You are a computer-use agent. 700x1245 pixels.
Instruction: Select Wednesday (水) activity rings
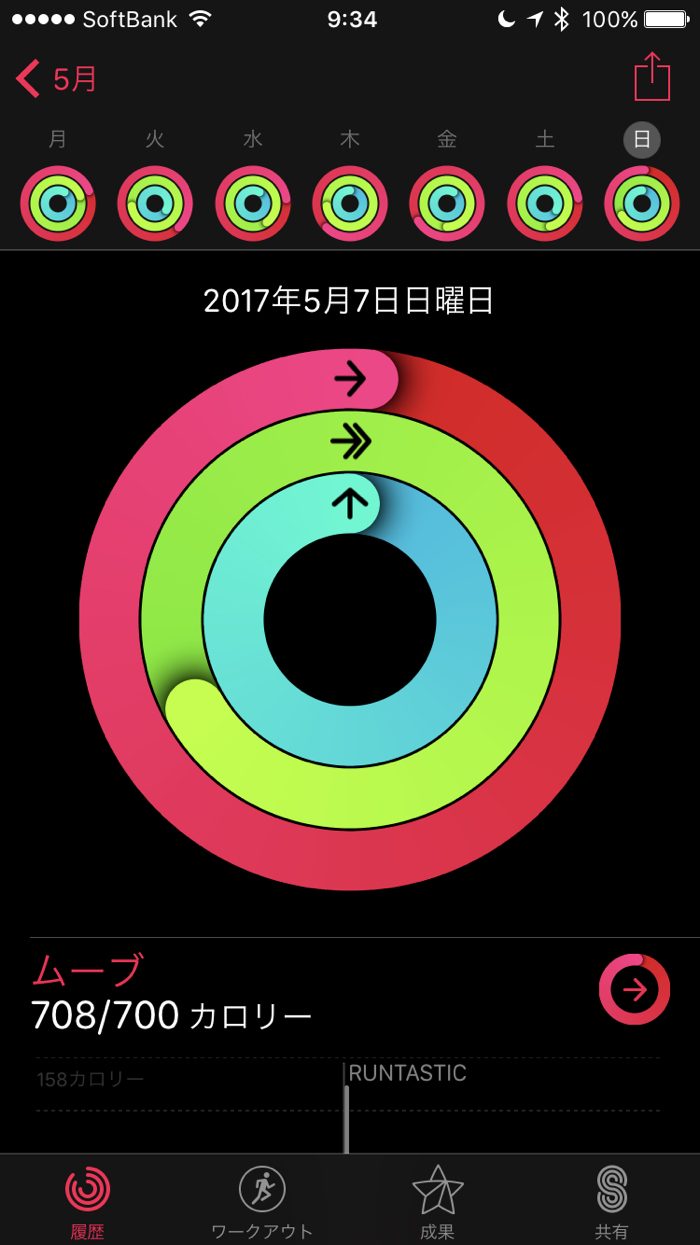click(252, 204)
